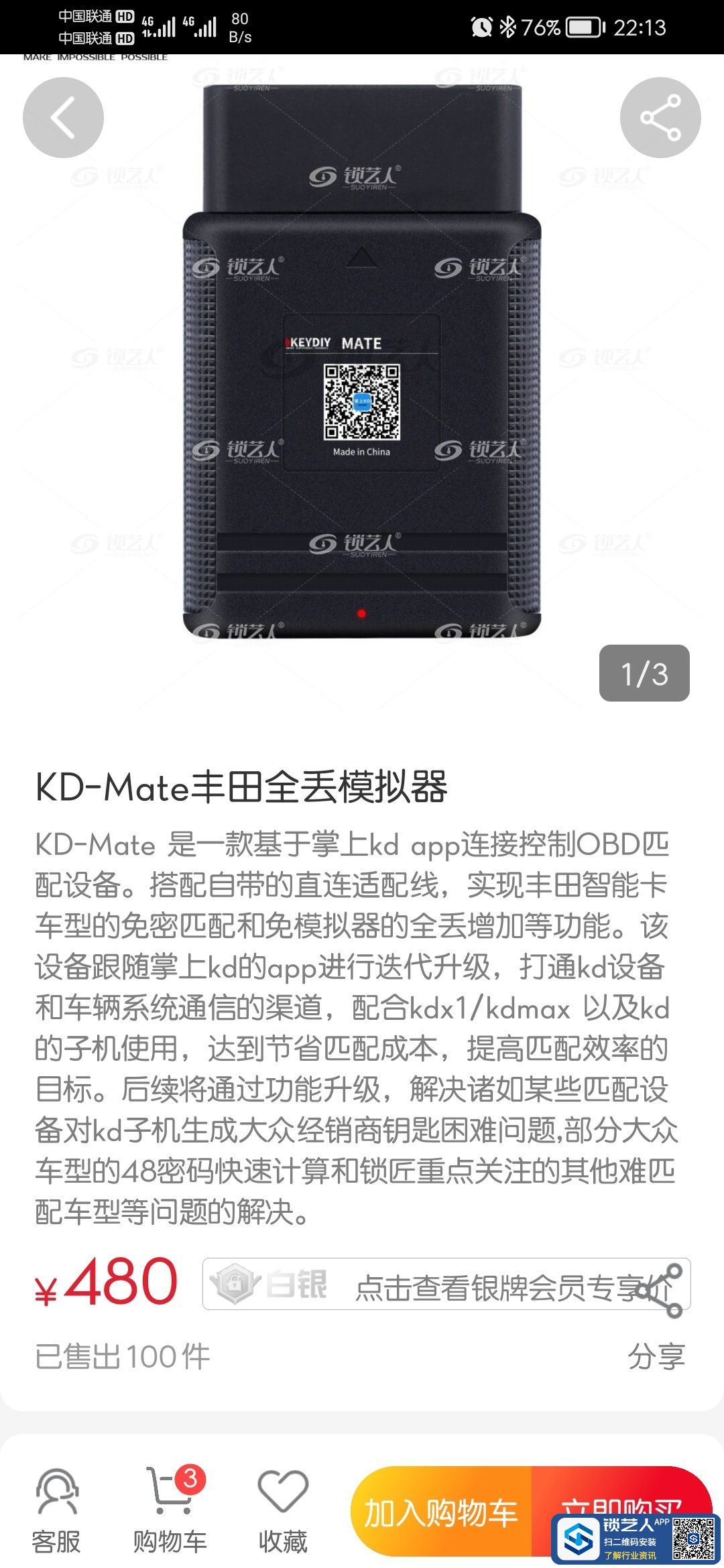Open the KD-Mate product image
The width and height of the screenshot is (724, 1568).
(x=362, y=362)
